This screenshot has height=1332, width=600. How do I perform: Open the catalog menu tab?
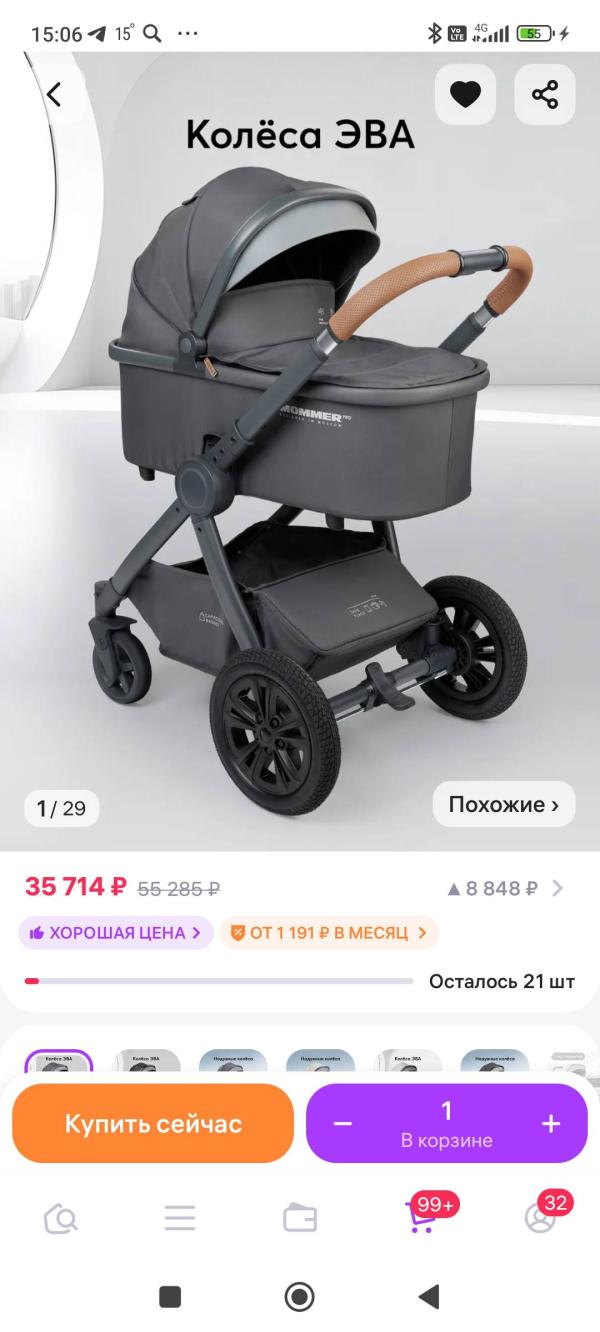coord(180,1217)
